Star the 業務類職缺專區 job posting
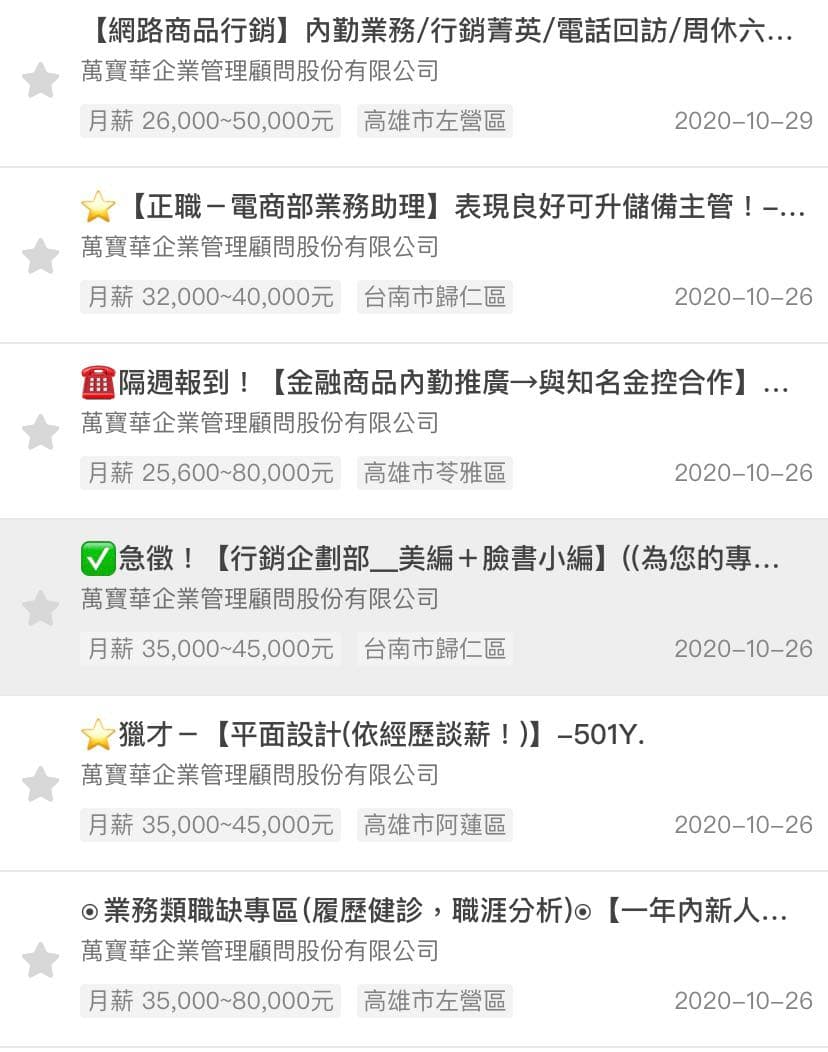This screenshot has height=1052, width=828. coord(40,960)
